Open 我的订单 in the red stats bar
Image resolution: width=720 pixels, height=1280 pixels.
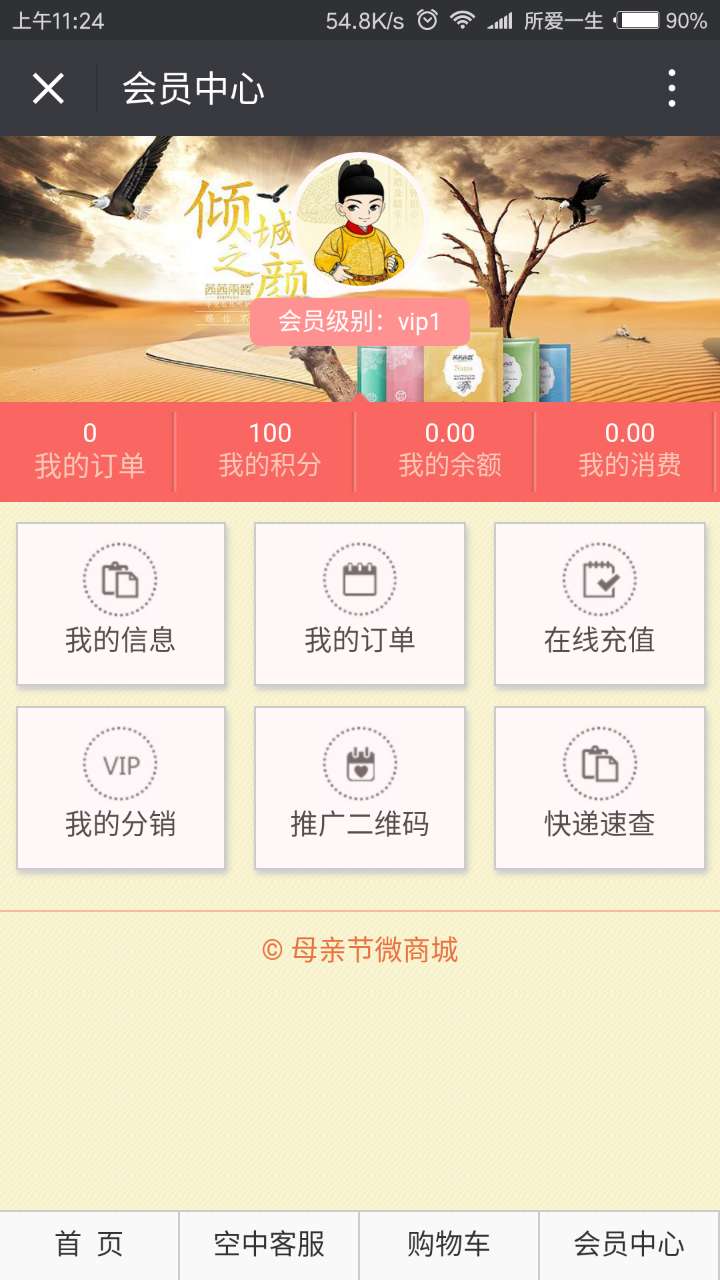[x=90, y=451]
